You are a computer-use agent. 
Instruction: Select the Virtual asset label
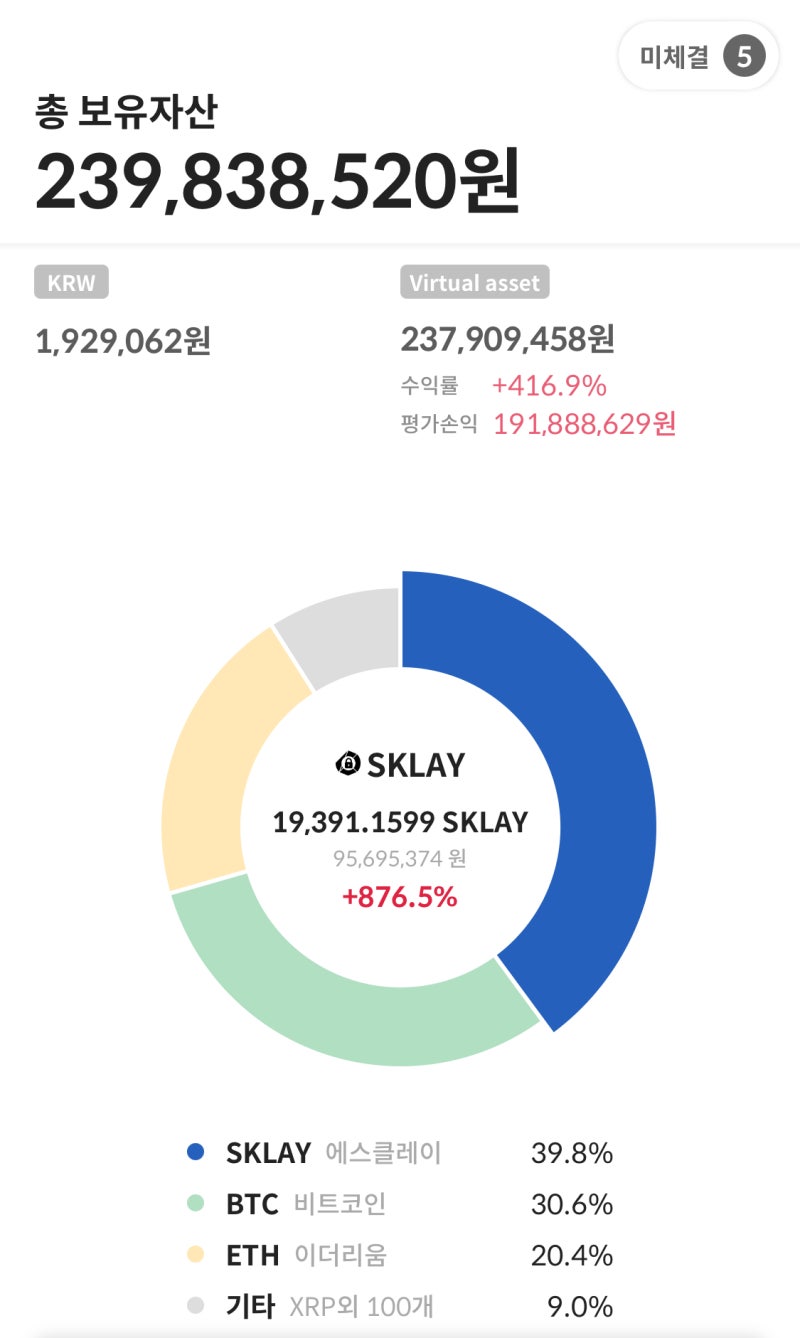click(474, 282)
